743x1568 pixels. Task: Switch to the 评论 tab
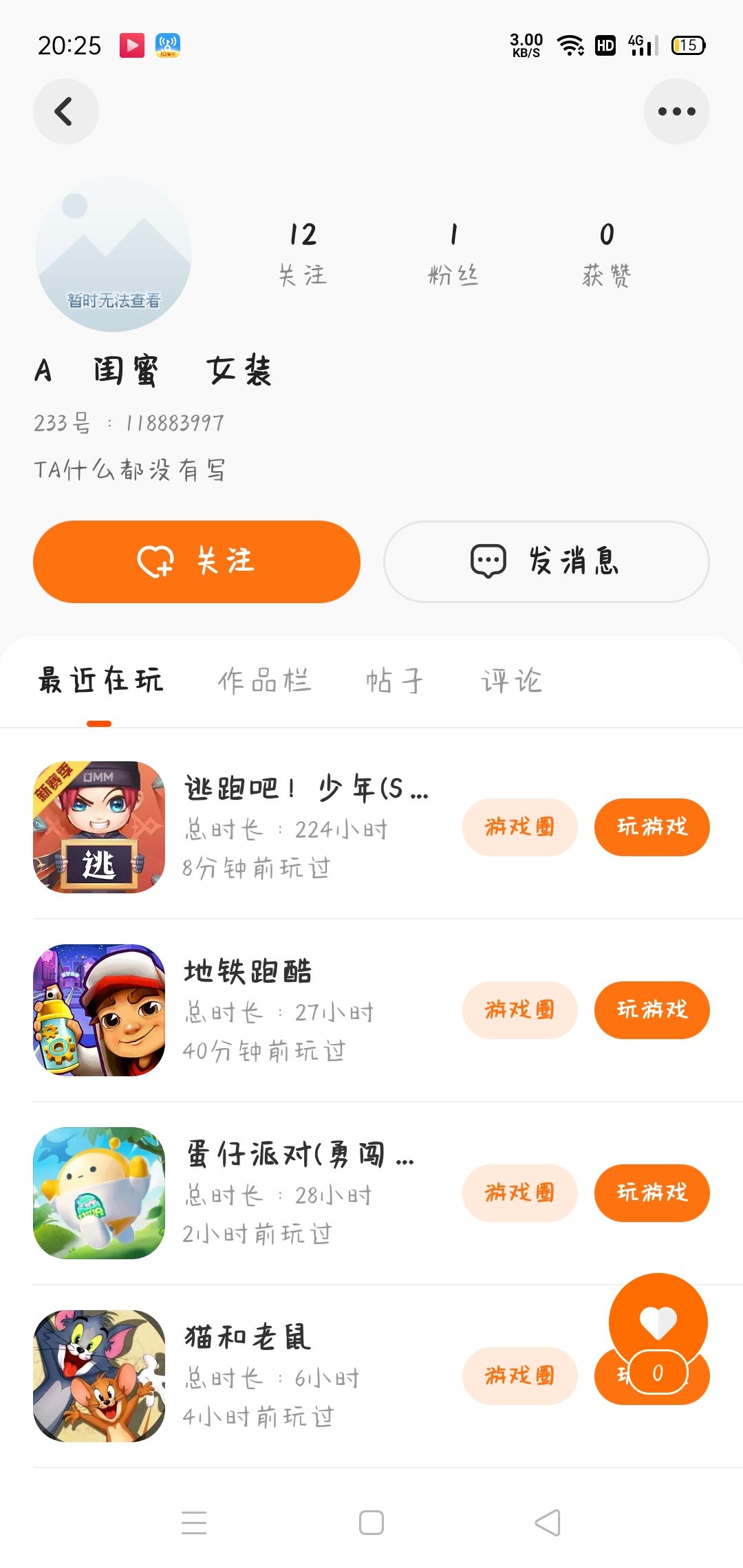click(512, 681)
